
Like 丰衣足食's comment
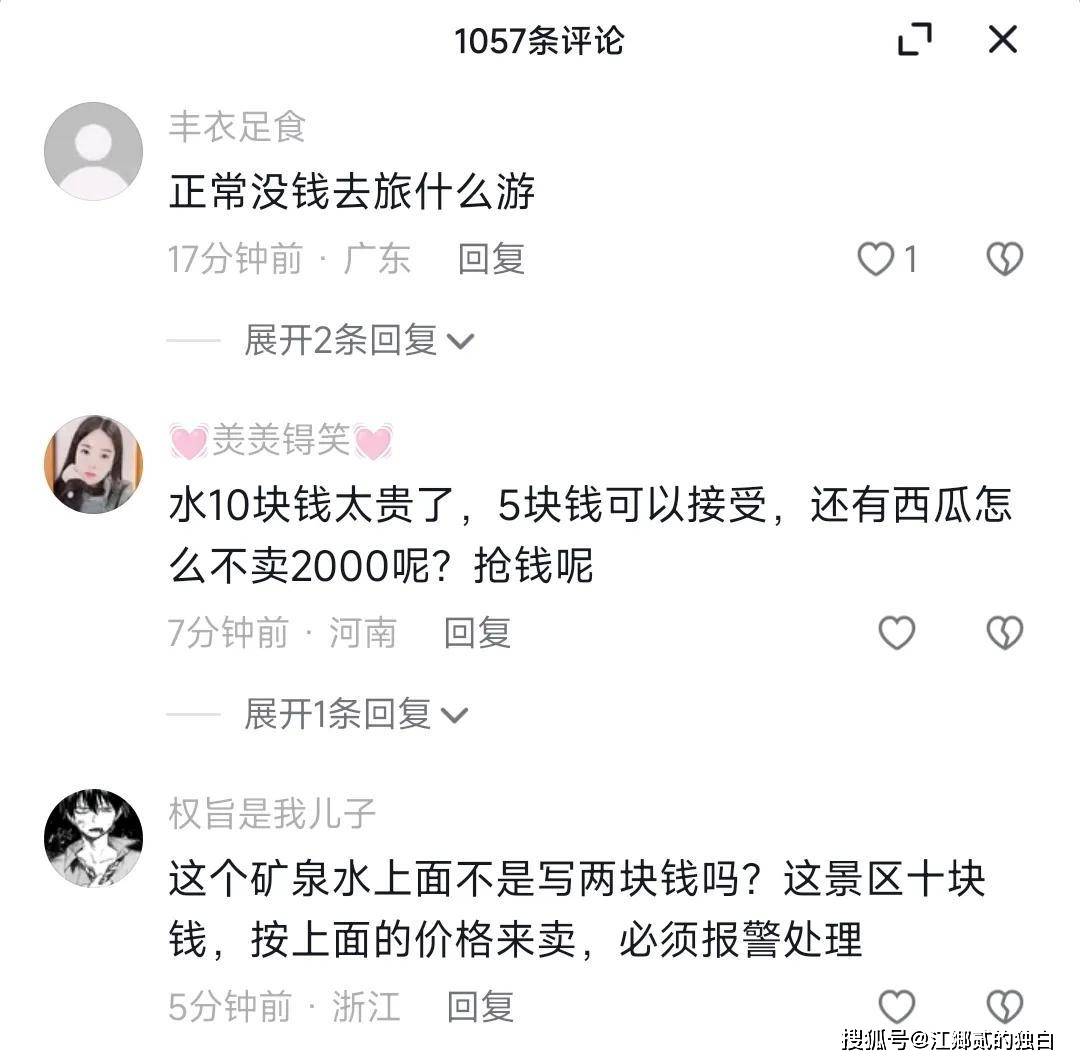point(876,260)
